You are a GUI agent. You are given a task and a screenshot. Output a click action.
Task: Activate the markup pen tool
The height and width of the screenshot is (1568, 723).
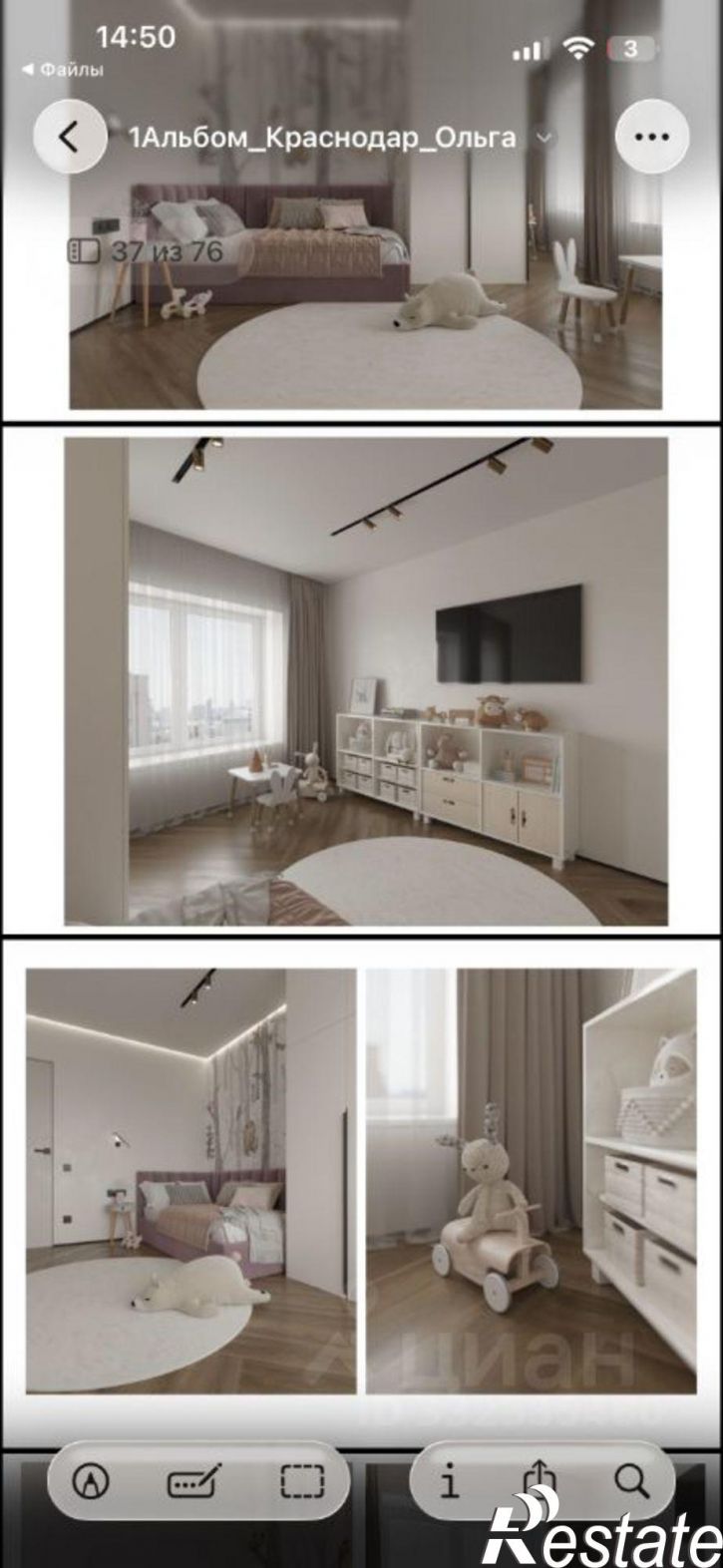(92, 1483)
